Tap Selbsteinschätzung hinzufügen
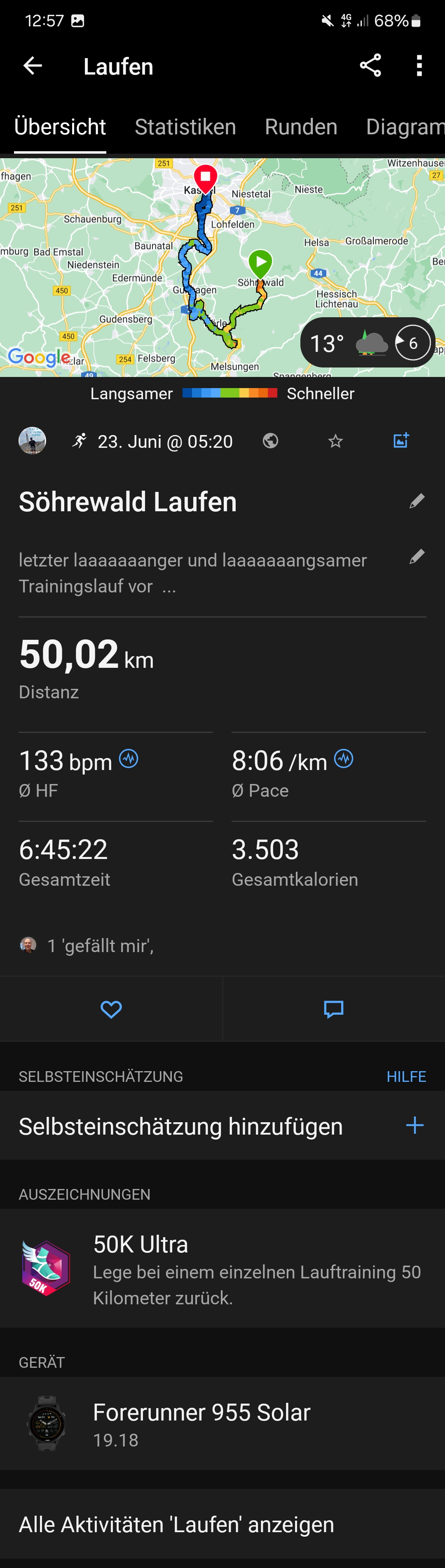 222,1126
